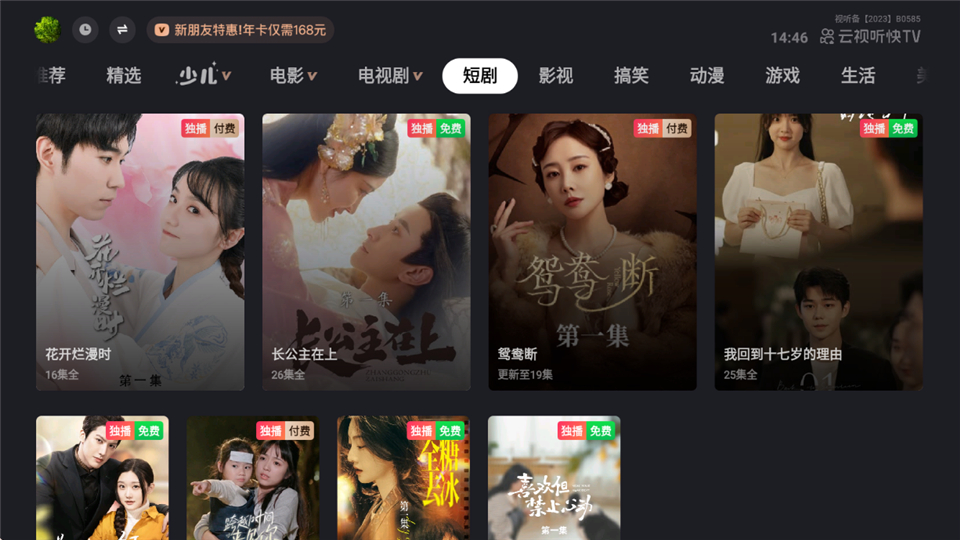
Task: Select the 游戏 tab
Action: pos(782,76)
